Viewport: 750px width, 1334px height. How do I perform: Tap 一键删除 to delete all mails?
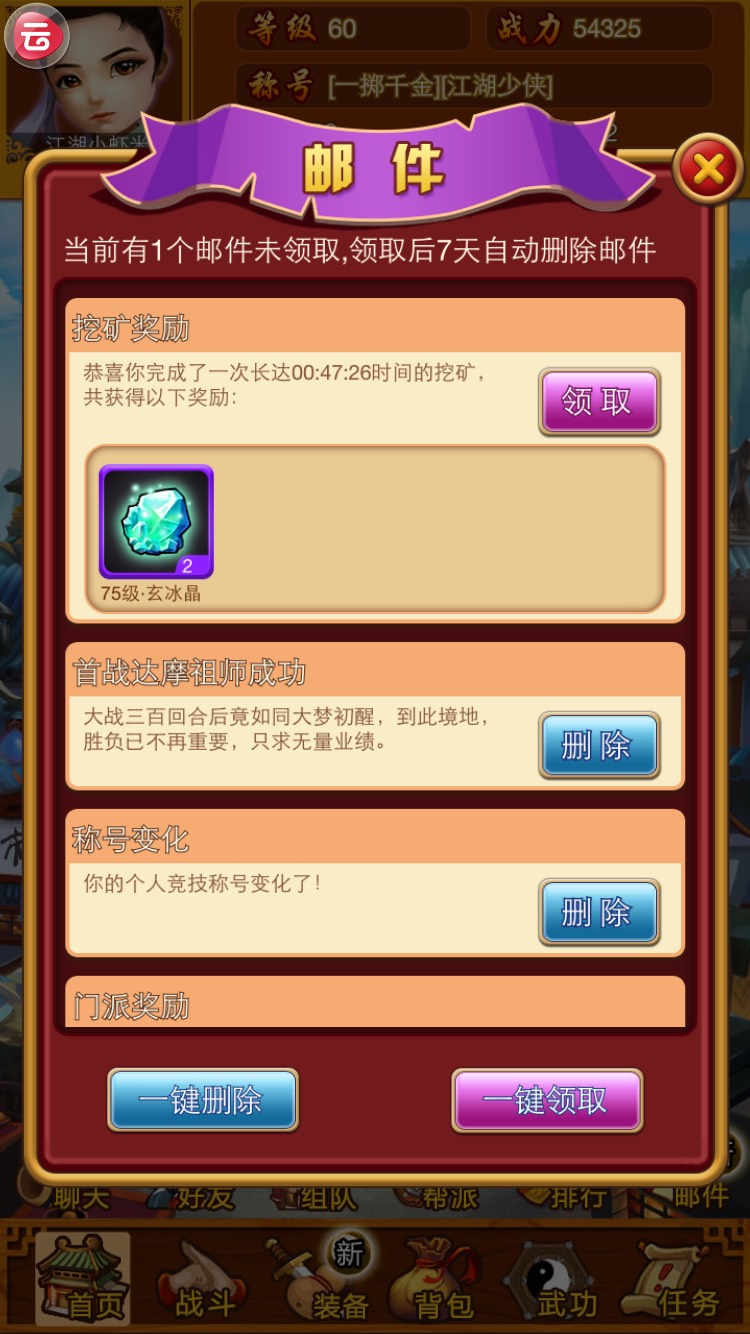click(203, 1100)
